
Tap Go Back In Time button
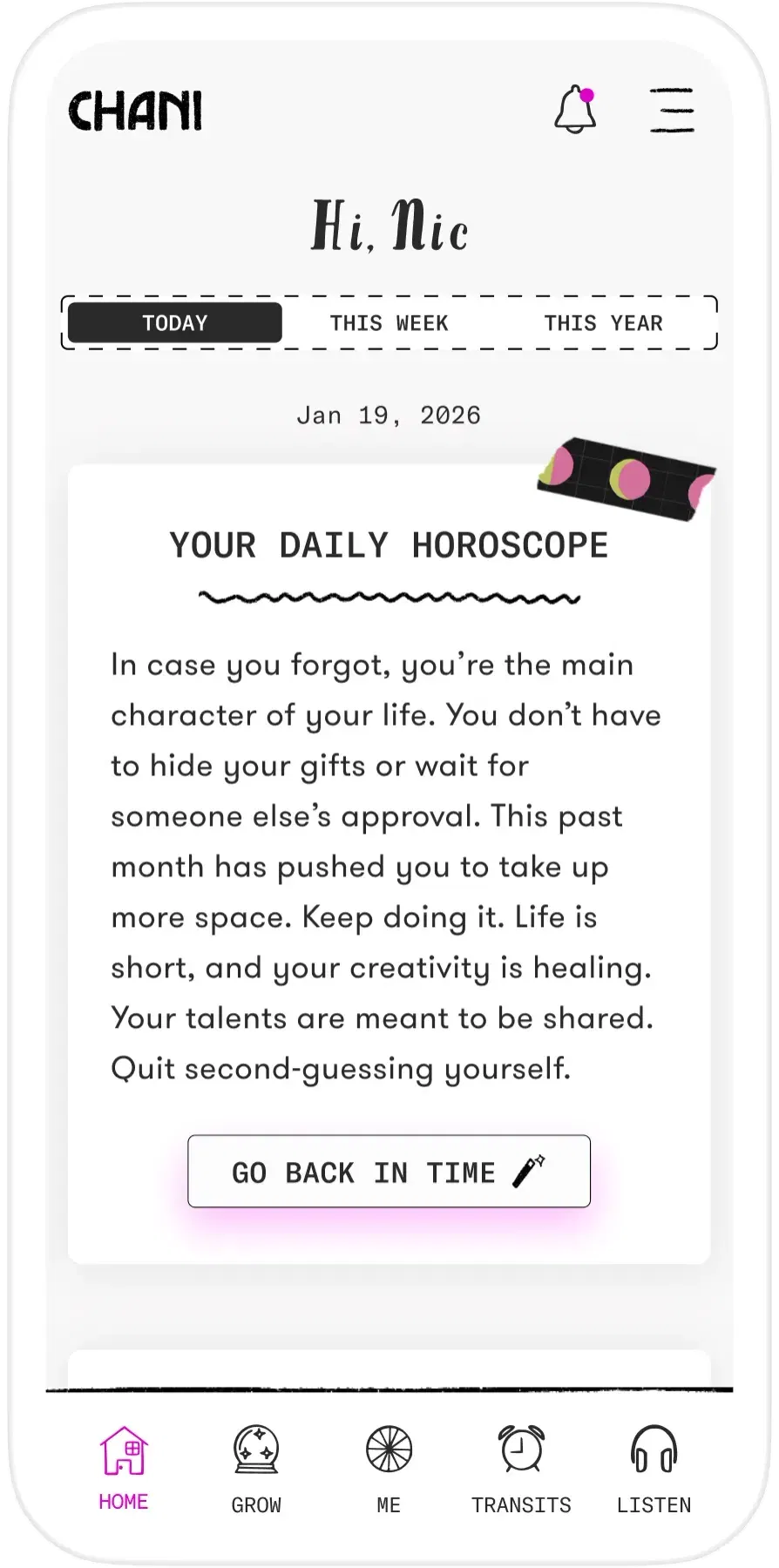coord(389,1172)
